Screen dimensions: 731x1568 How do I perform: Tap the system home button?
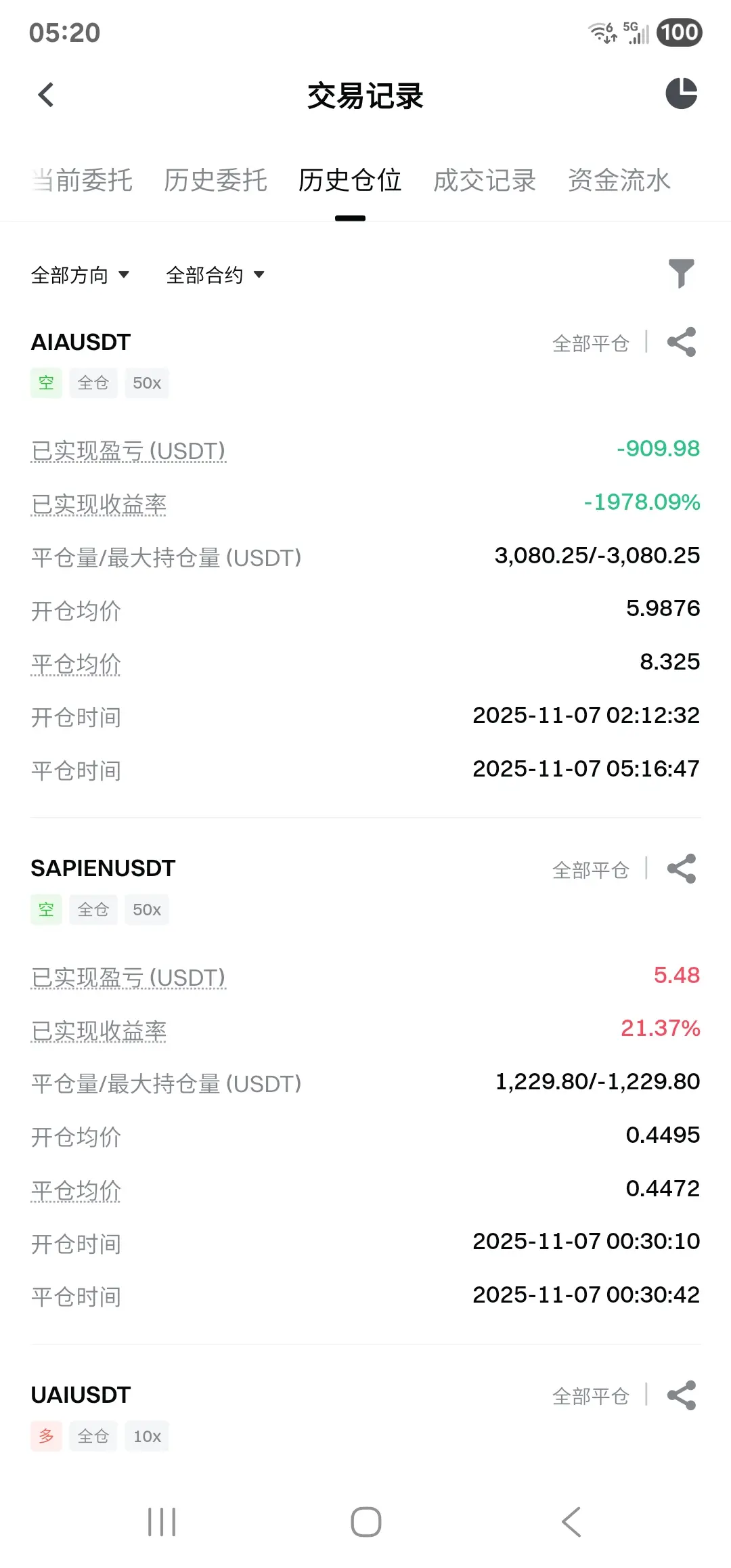[365, 1522]
